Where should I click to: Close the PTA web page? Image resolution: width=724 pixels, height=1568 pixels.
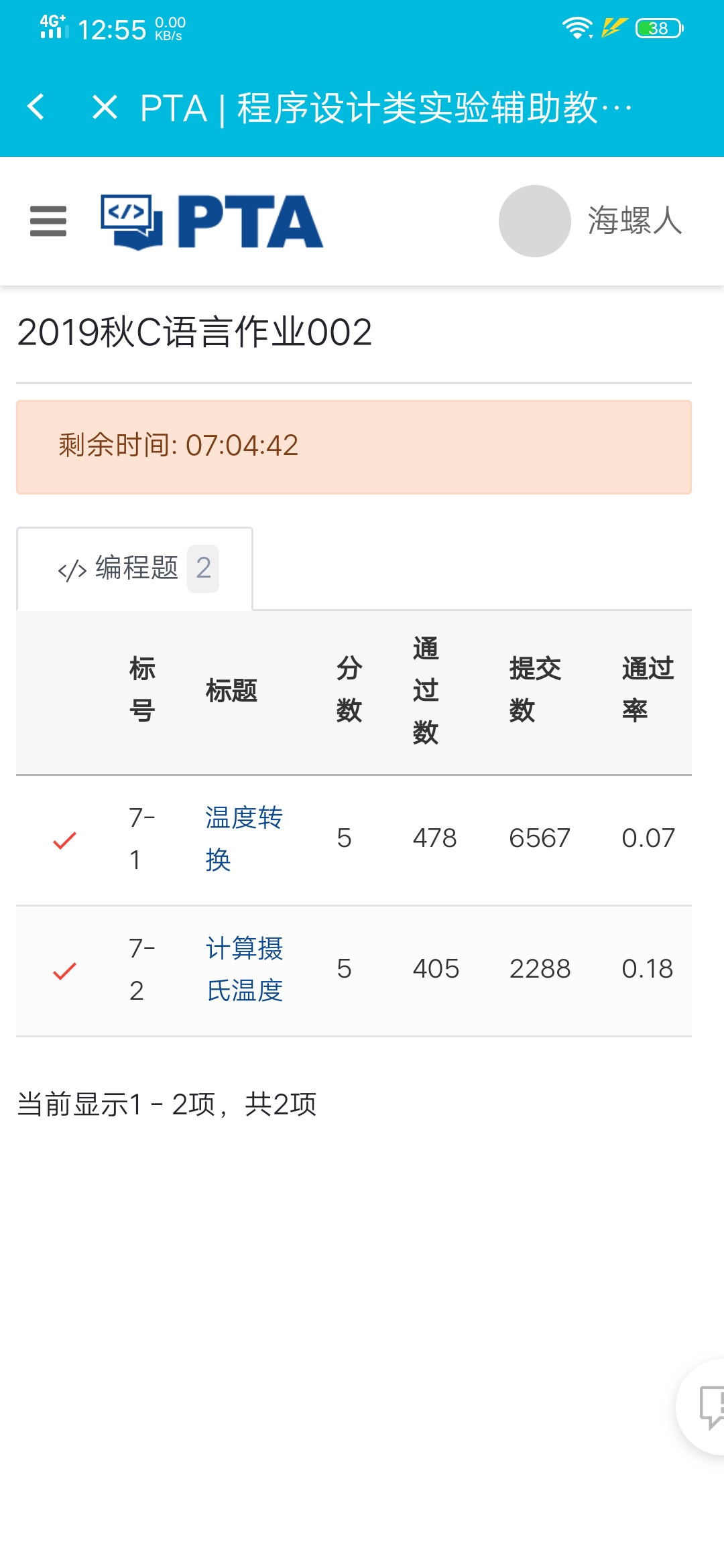(x=105, y=107)
